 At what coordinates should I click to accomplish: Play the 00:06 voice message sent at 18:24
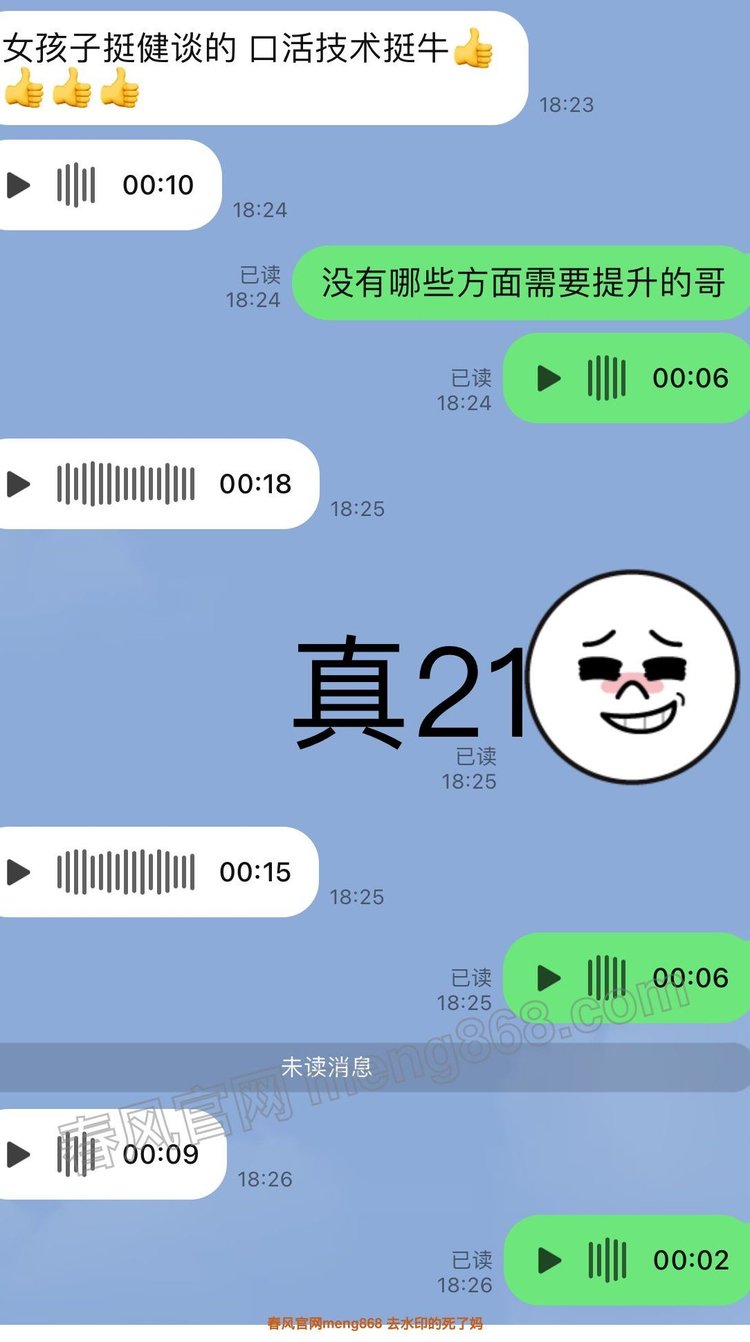[549, 378]
